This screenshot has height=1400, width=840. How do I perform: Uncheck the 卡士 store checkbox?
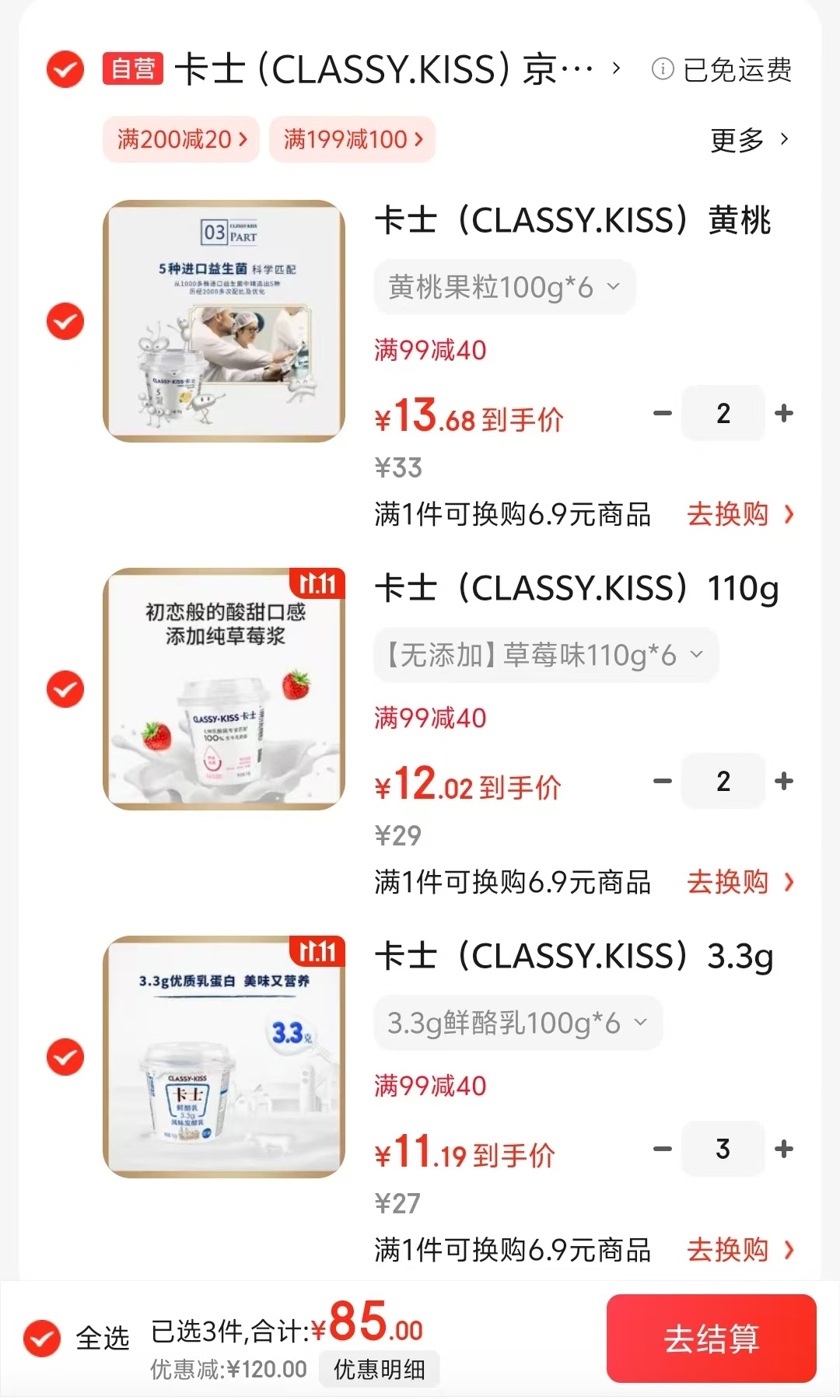[65, 70]
